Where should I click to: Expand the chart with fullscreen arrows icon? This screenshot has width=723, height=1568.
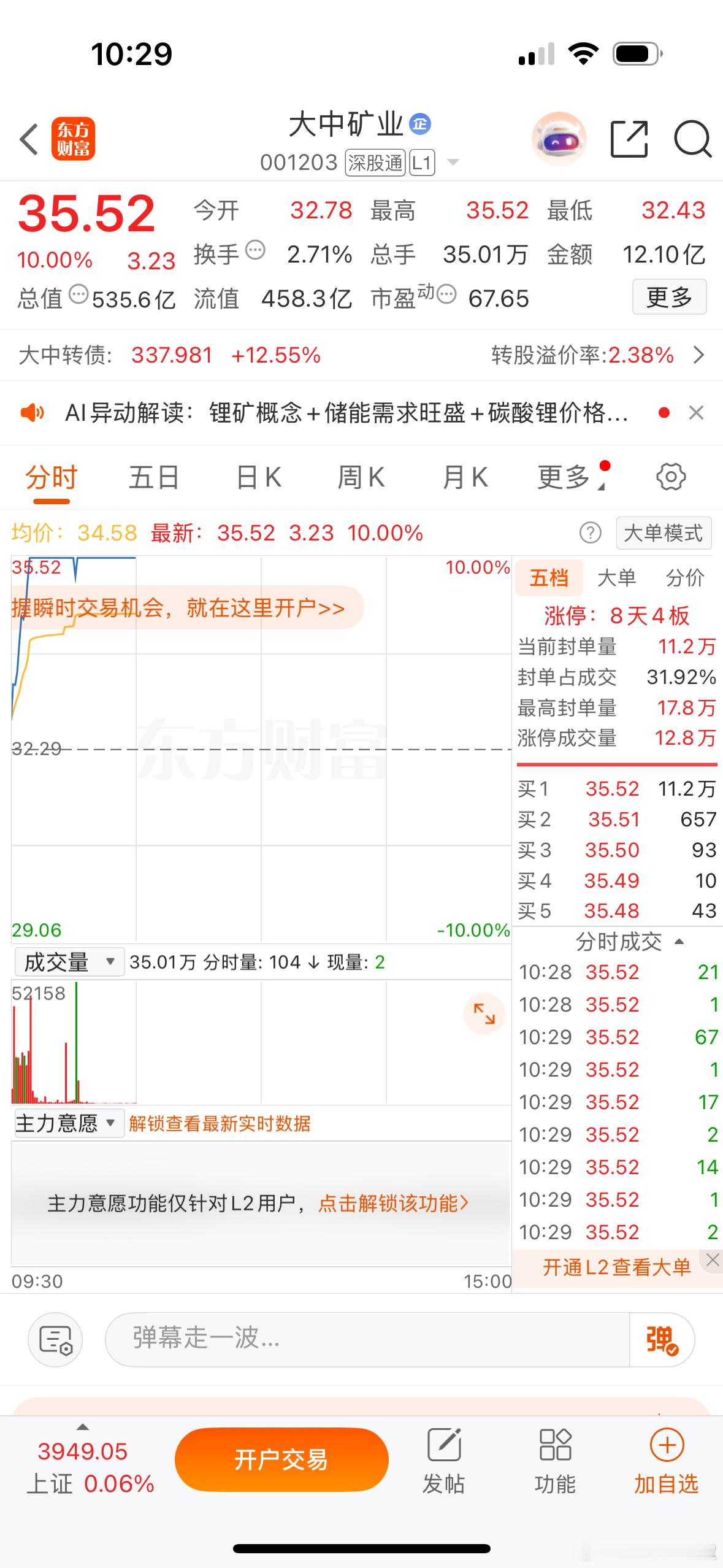click(x=484, y=1014)
